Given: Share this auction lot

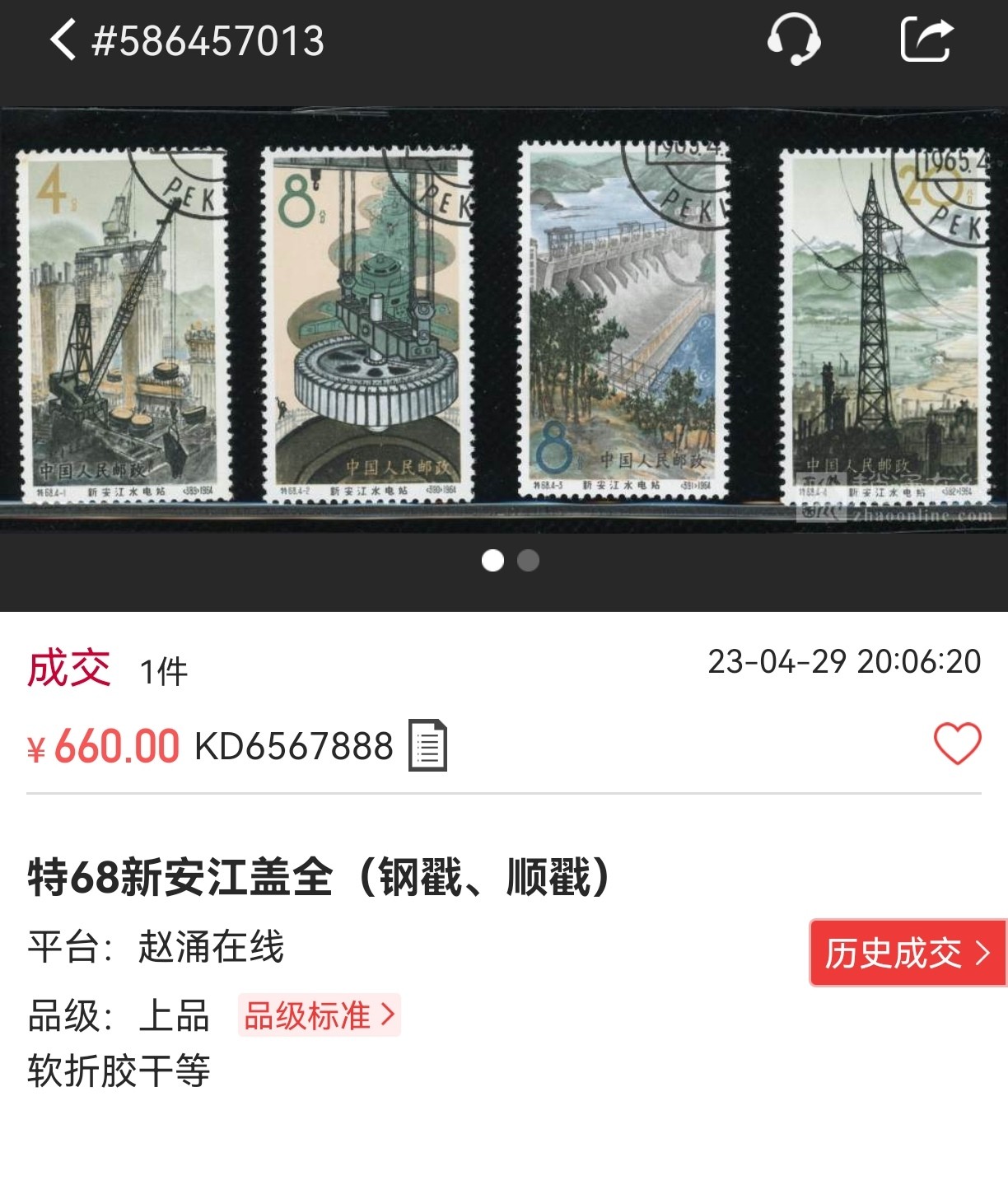Looking at the screenshot, I should 926,40.
